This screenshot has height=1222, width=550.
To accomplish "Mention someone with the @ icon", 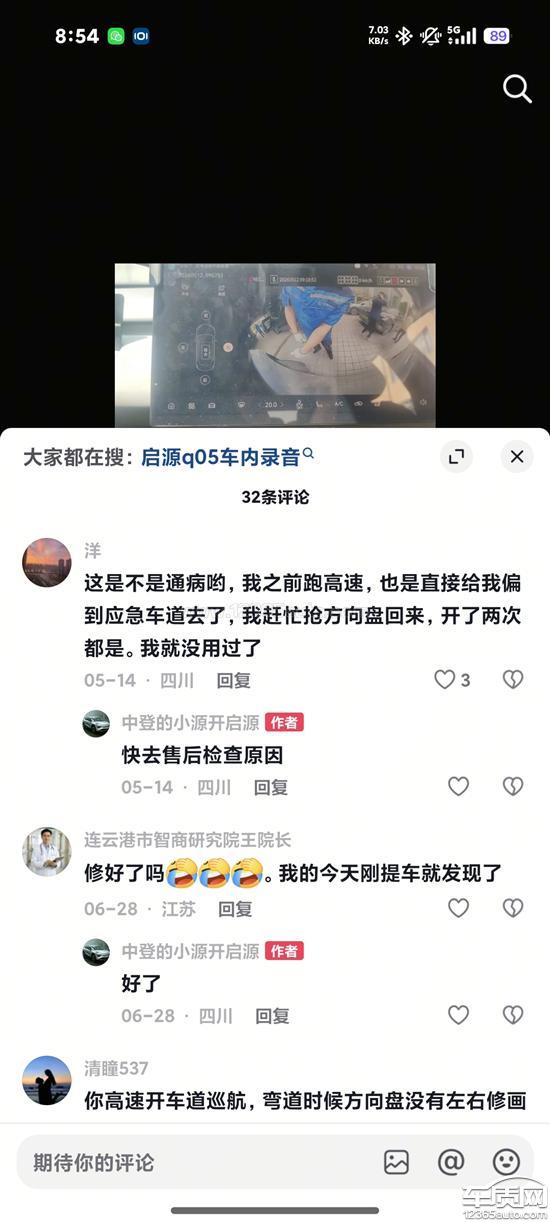I will click(x=451, y=1162).
